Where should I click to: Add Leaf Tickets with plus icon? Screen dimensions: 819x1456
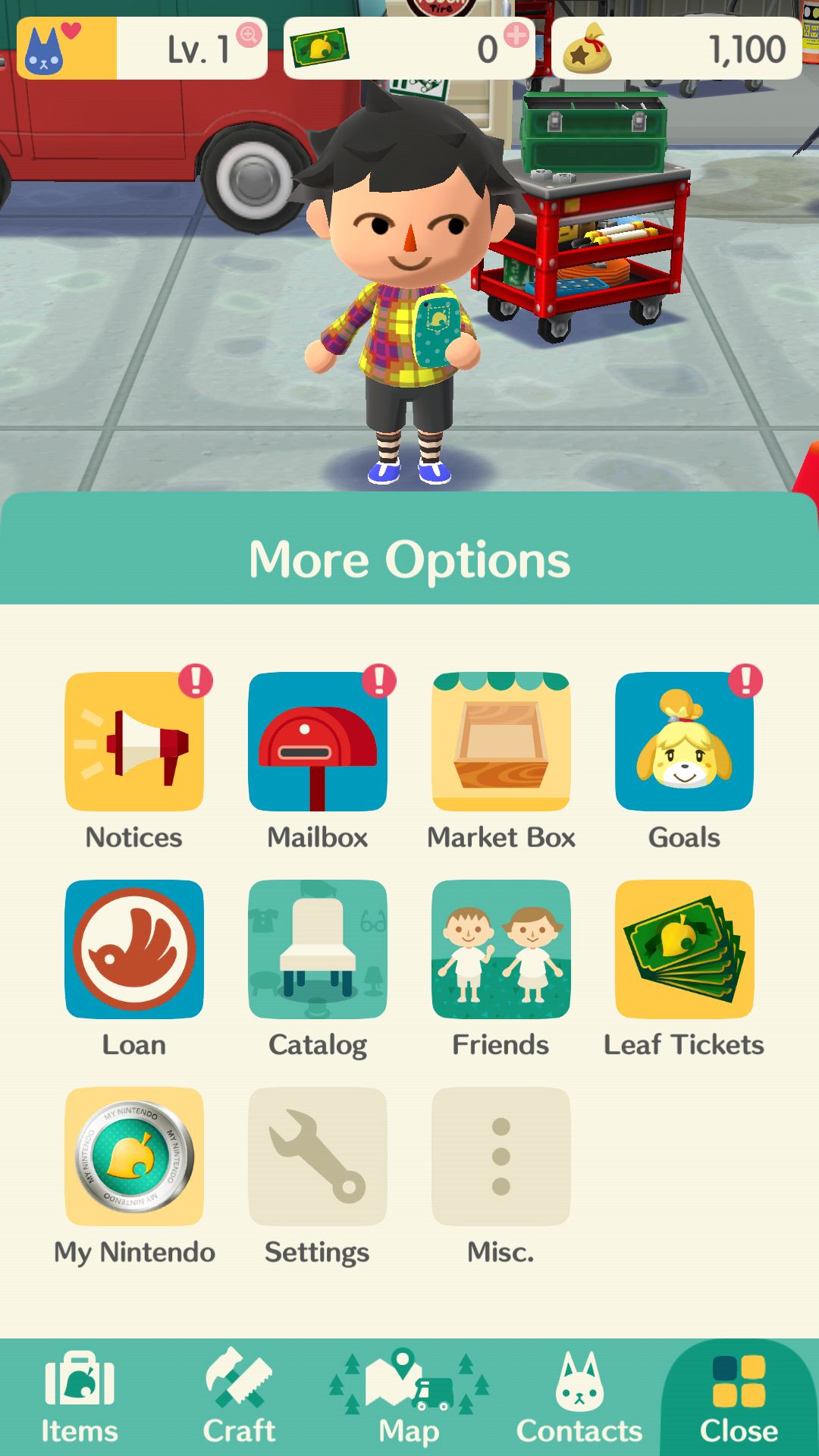(516, 35)
